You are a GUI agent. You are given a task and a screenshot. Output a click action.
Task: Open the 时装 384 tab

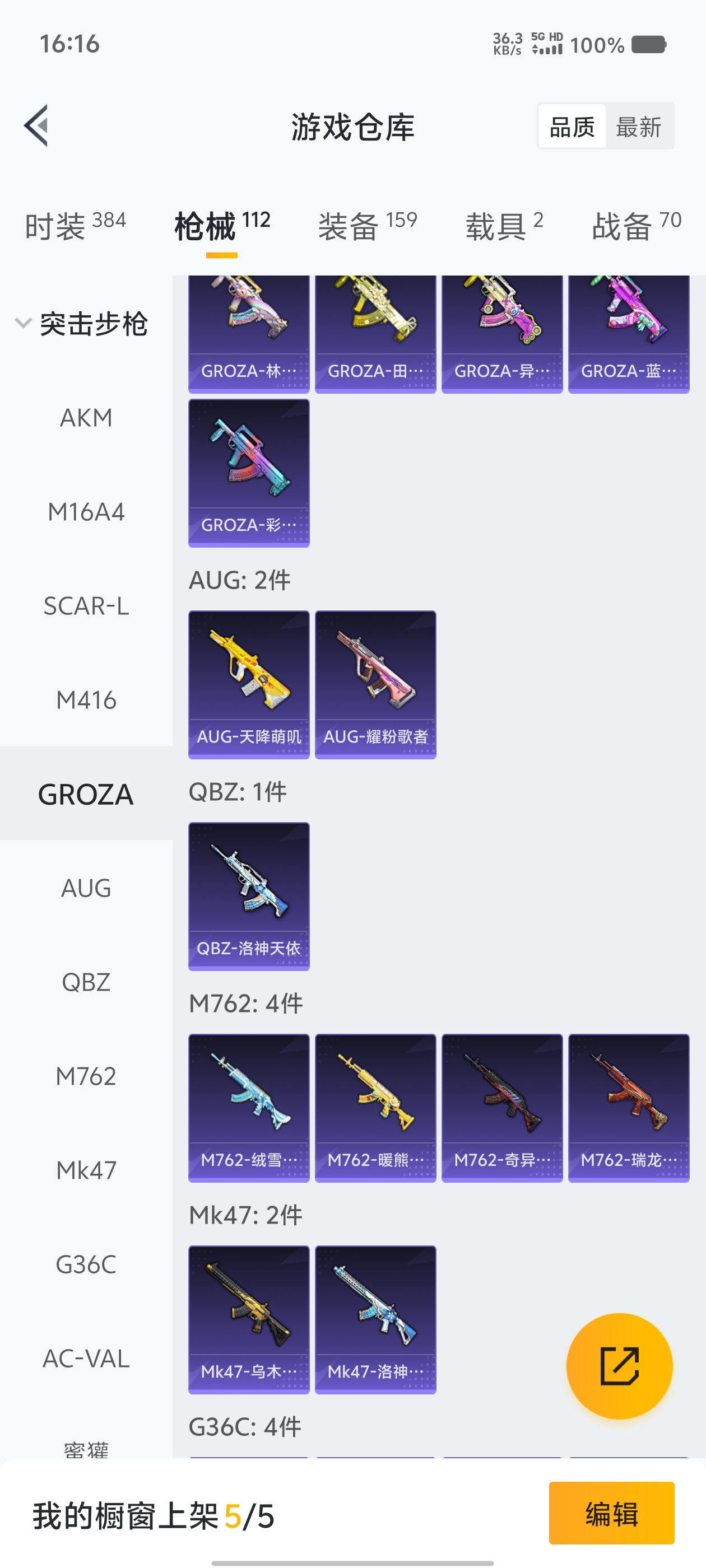coord(75,225)
